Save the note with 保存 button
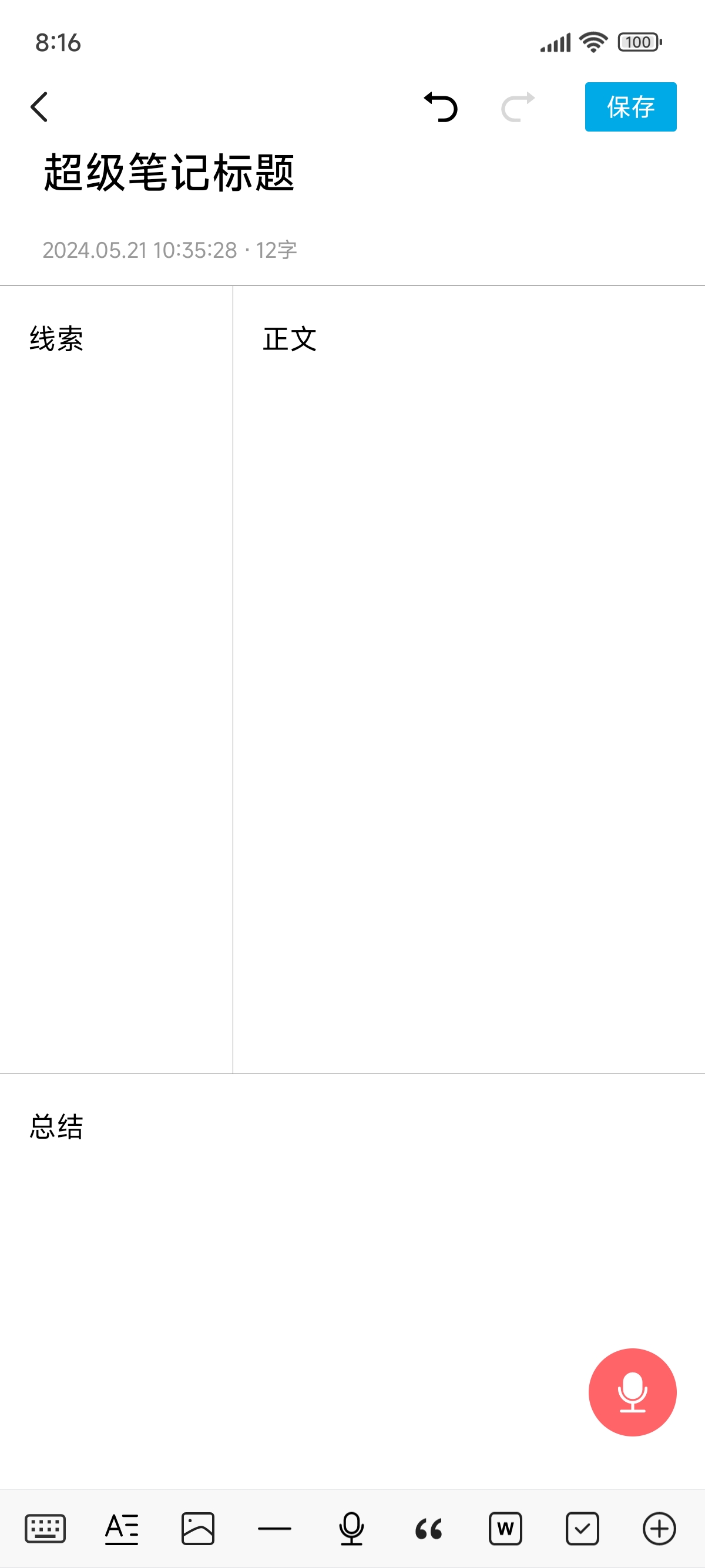Viewport: 705px width, 1568px height. tap(630, 107)
